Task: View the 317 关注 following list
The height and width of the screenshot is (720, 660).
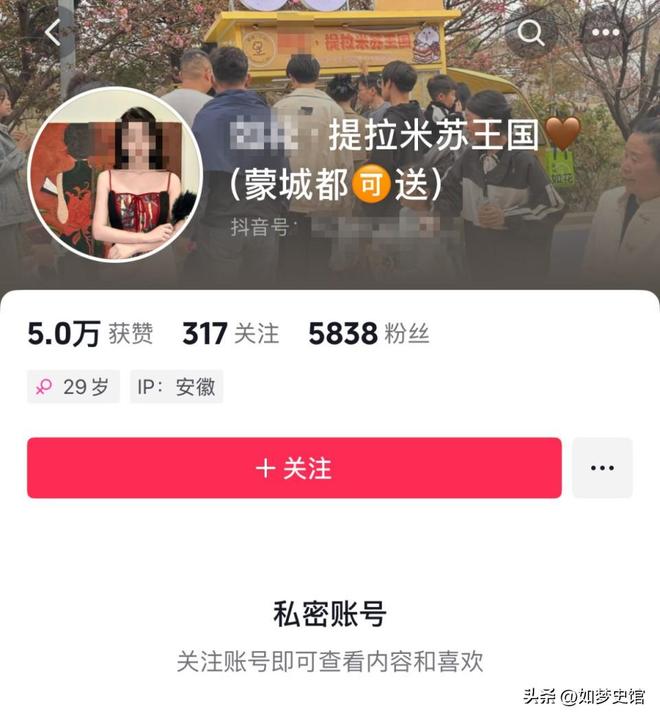Action: (x=230, y=334)
